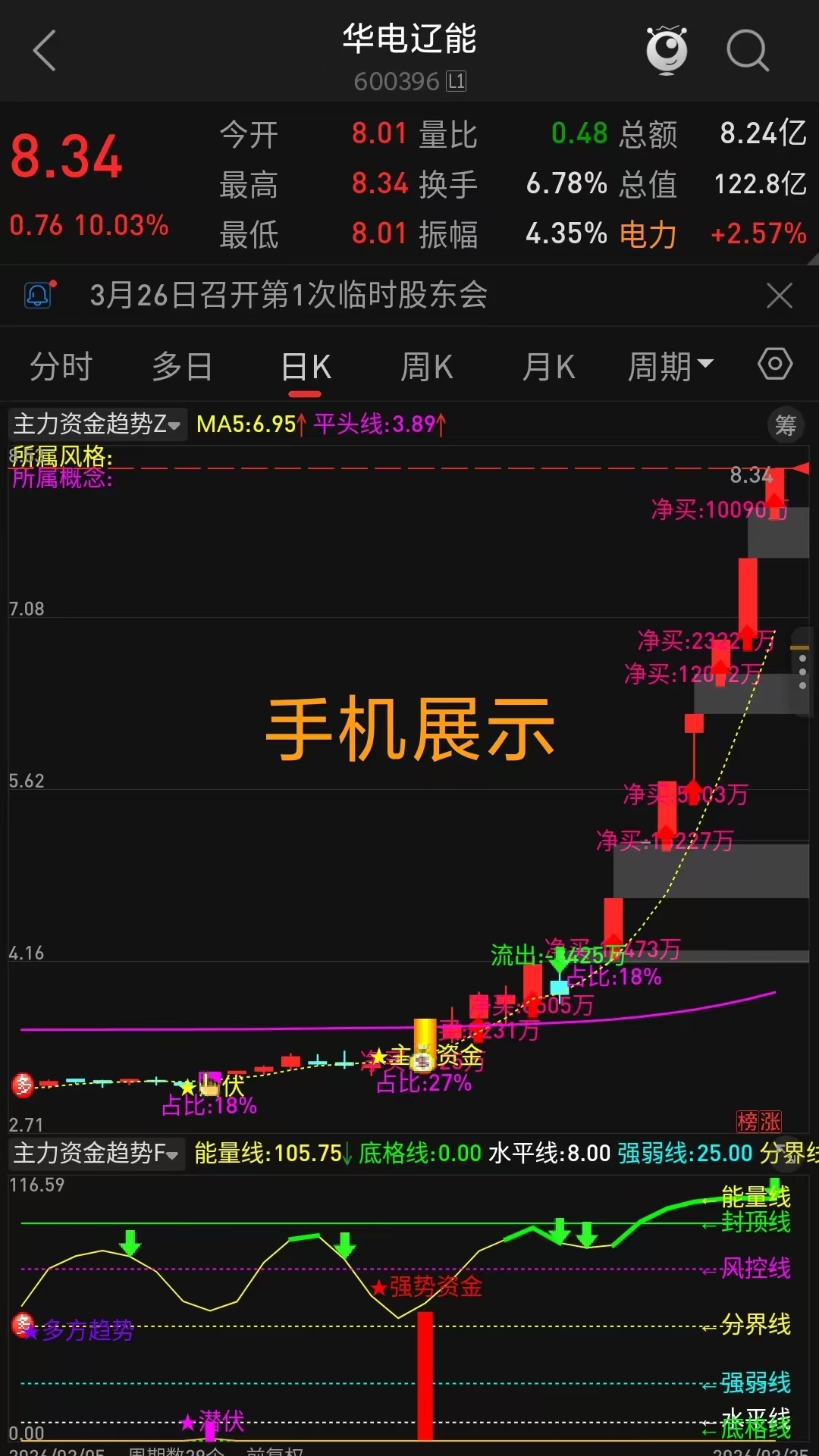Open the 电力 sector link

648,234
